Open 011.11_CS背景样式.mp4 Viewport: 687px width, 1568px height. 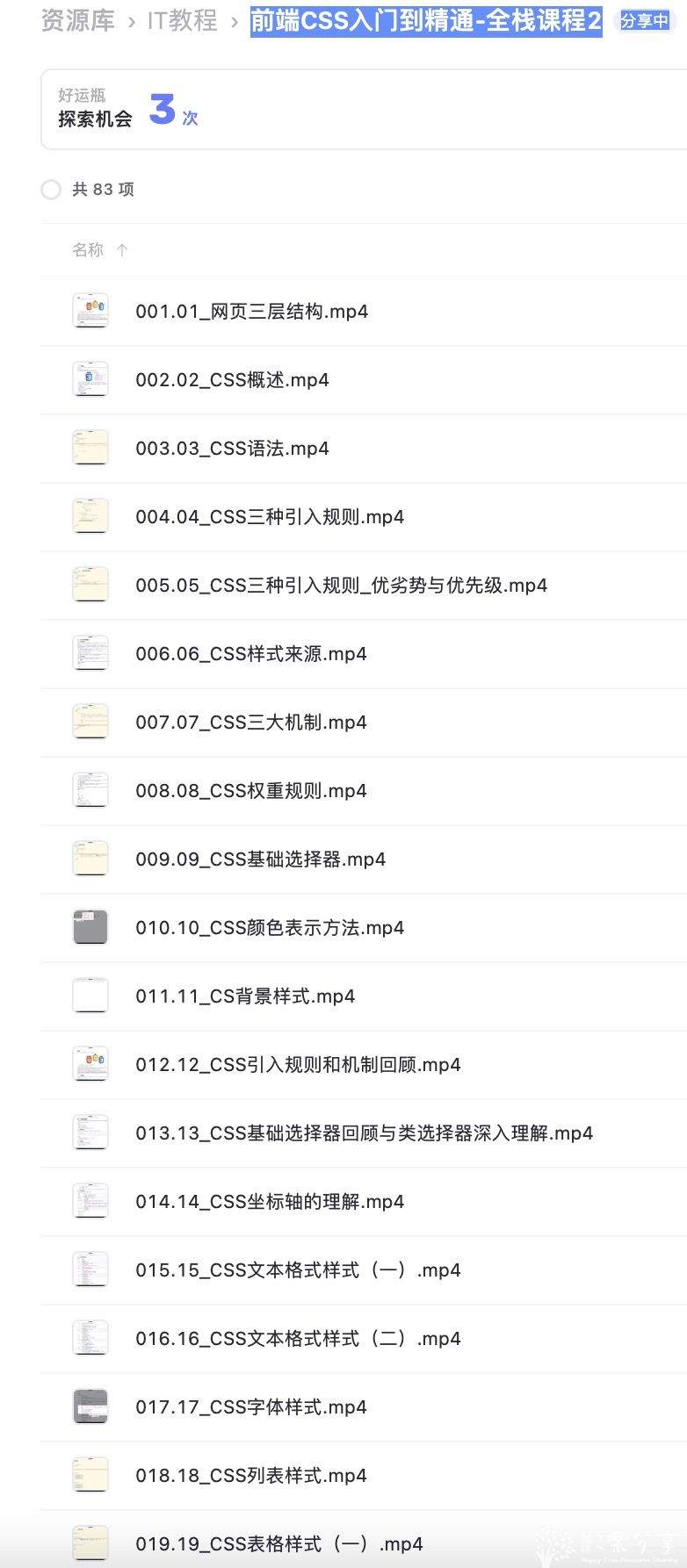pyautogui.click(x=245, y=996)
